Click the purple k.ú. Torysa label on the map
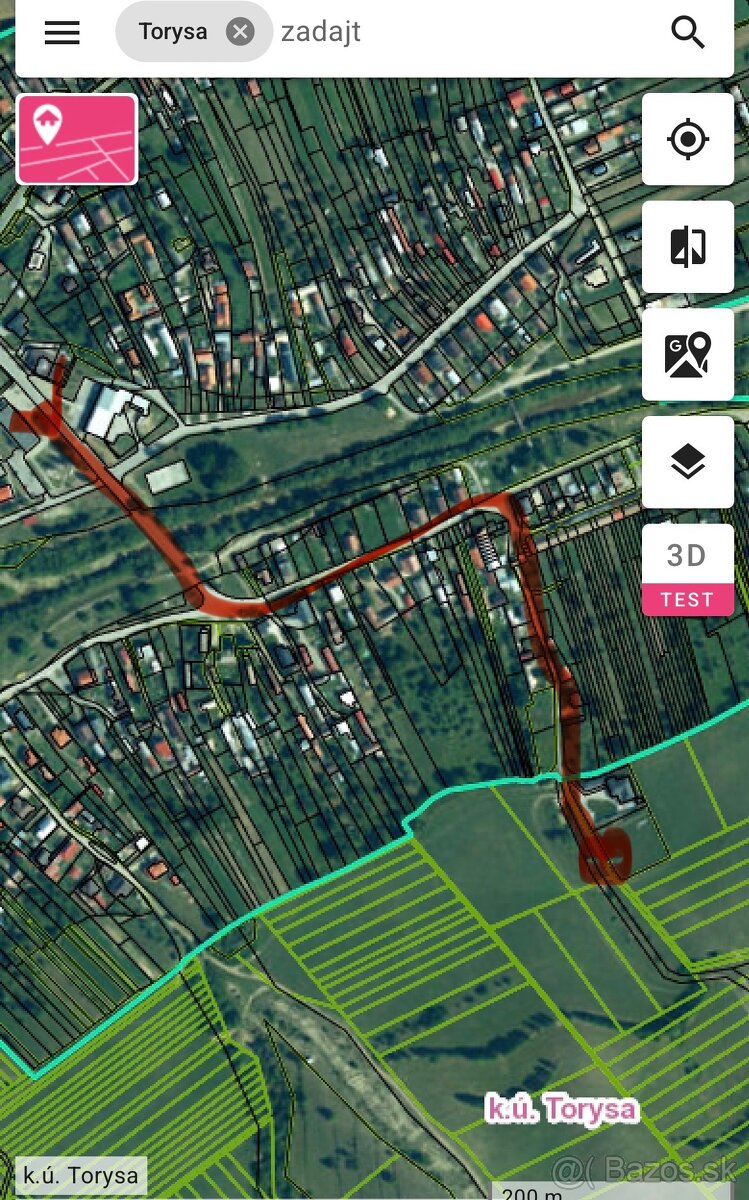Viewport: 749px width, 1200px height. (562, 1110)
